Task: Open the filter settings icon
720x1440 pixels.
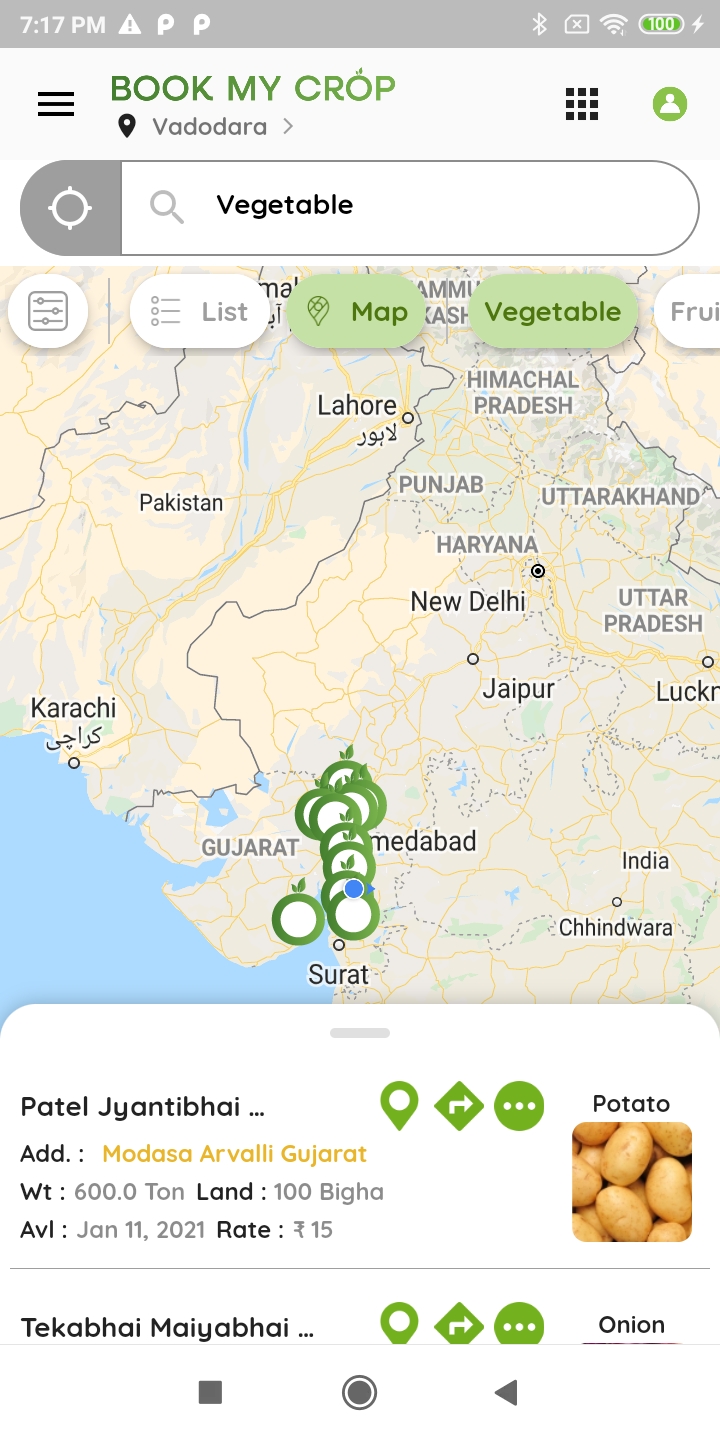Action: click(48, 312)
